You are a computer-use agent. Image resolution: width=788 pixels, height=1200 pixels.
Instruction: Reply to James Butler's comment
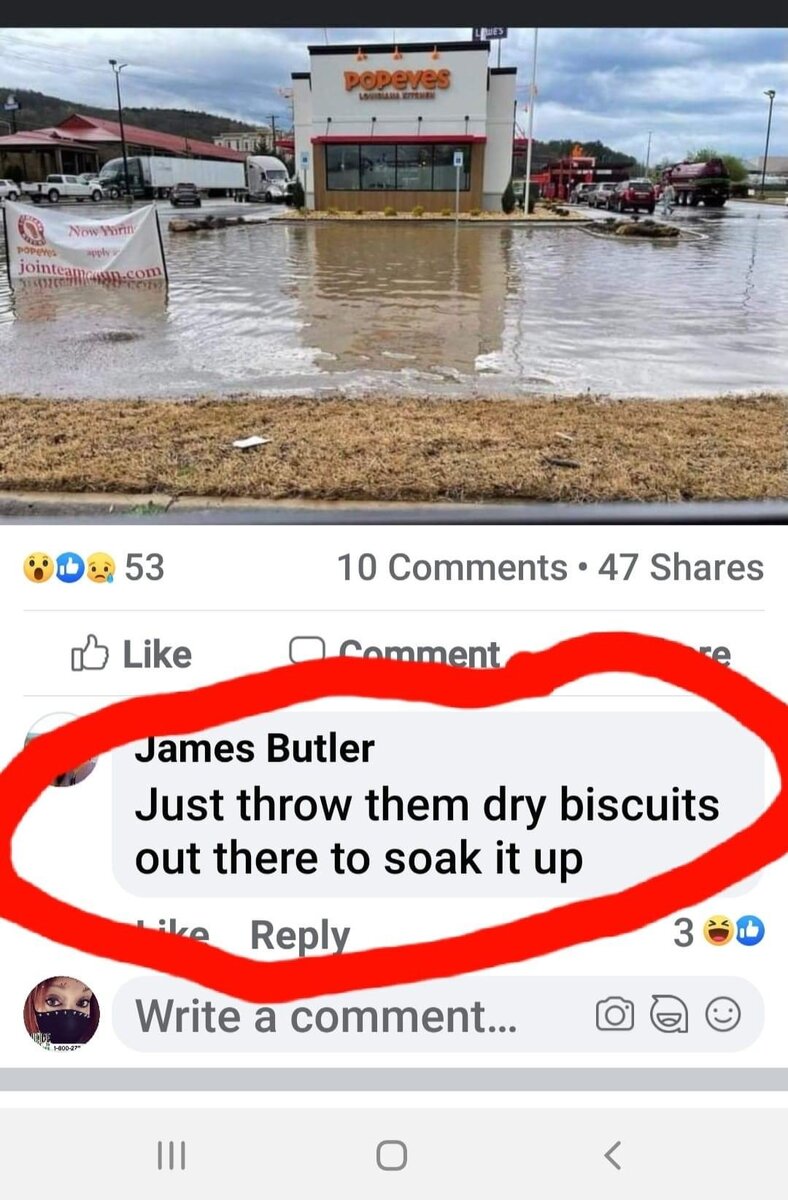[300, 936]
